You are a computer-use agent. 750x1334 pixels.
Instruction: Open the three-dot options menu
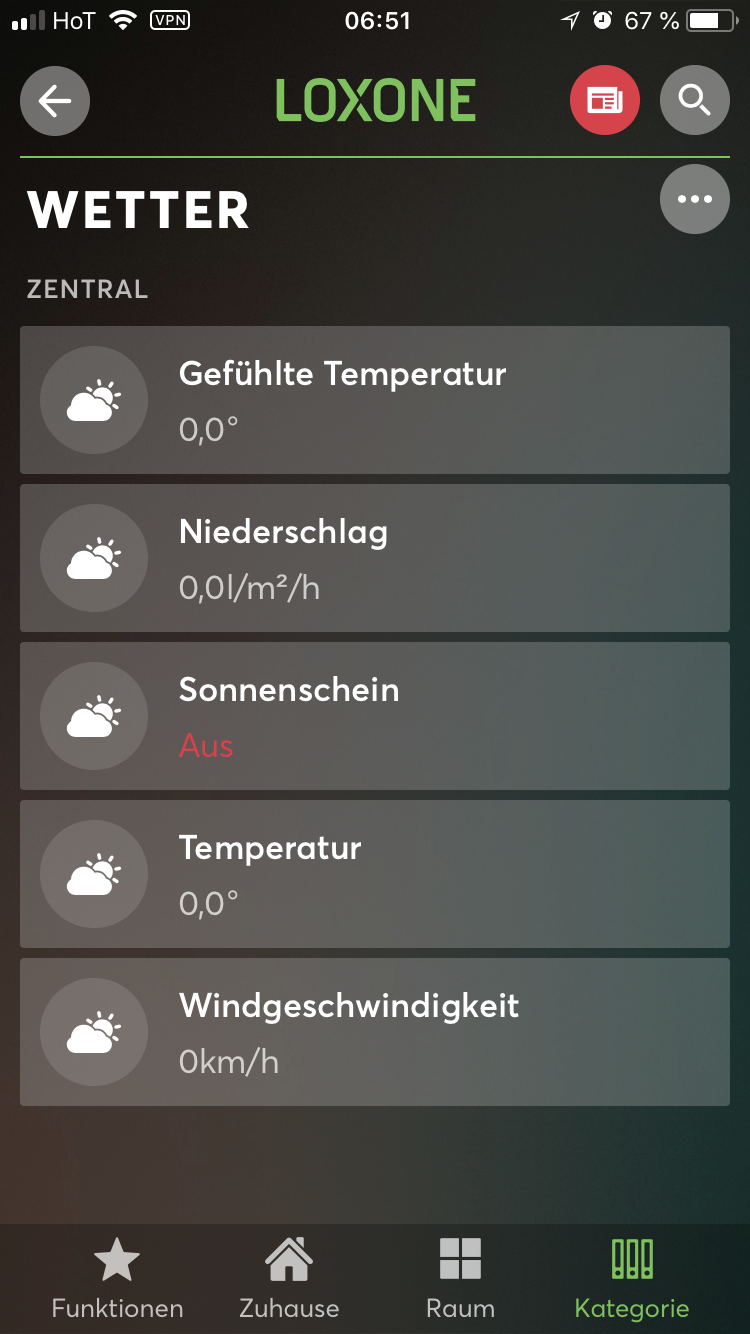point(694,199)
